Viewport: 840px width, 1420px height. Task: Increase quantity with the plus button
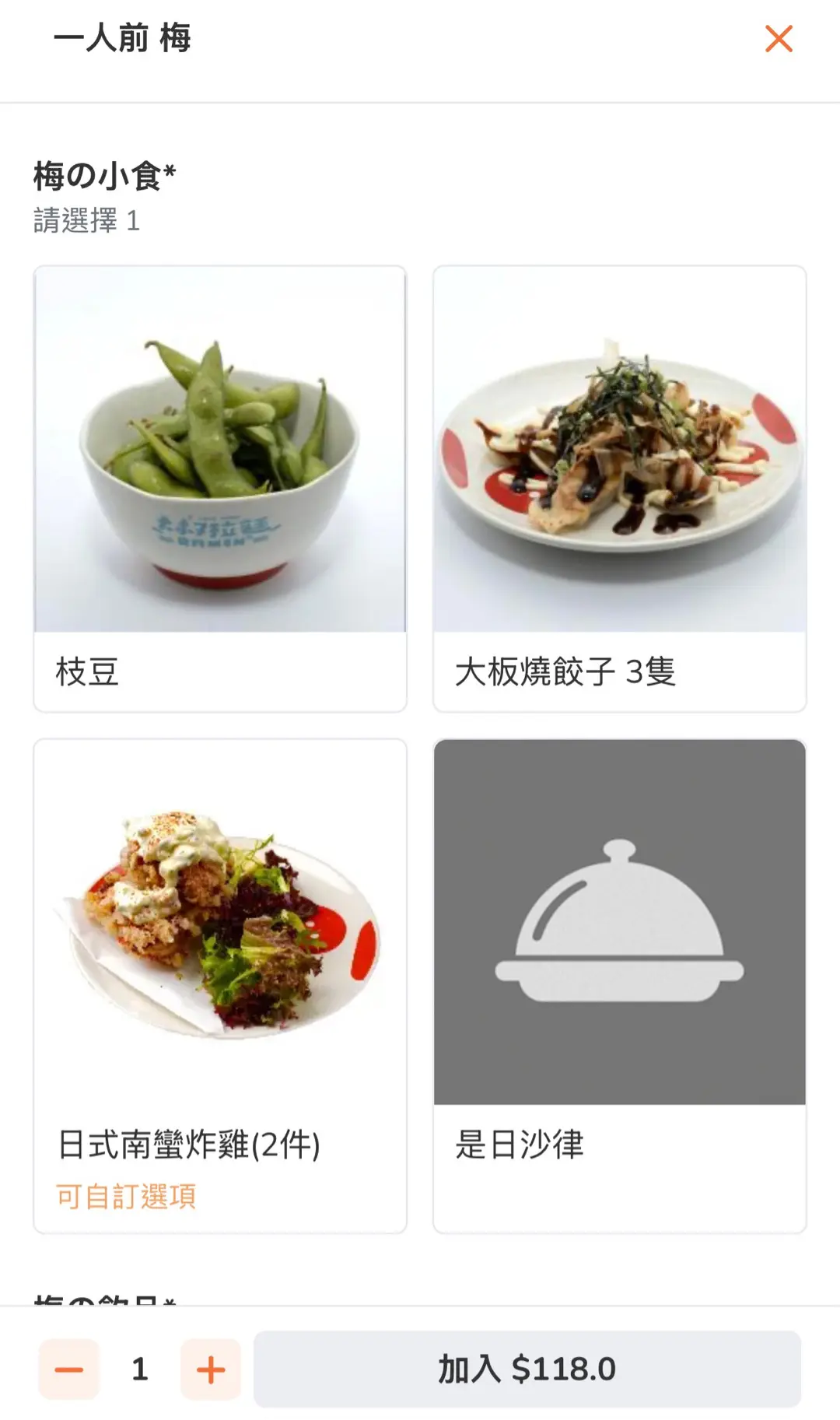tap(211, 1369)
